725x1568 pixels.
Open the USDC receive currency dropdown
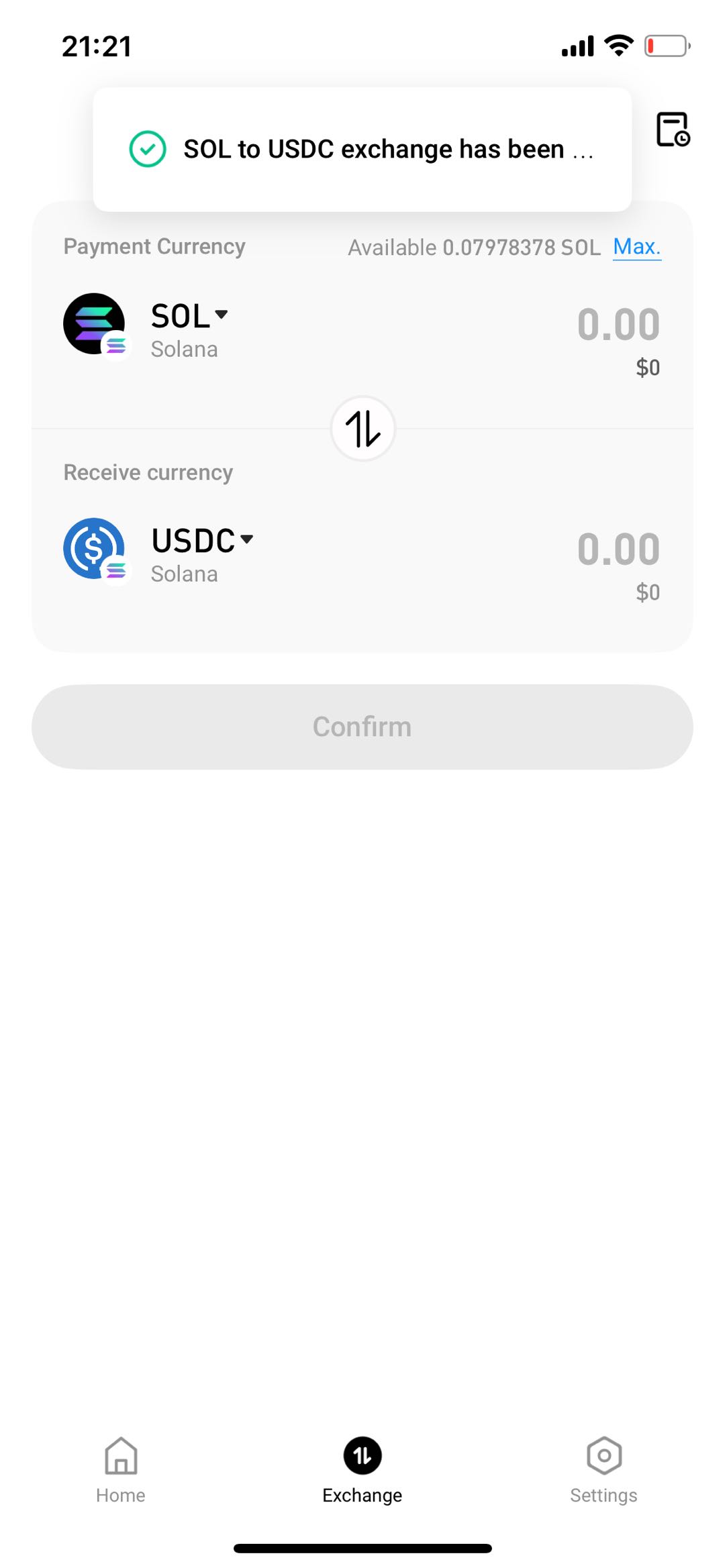point(202,541)
